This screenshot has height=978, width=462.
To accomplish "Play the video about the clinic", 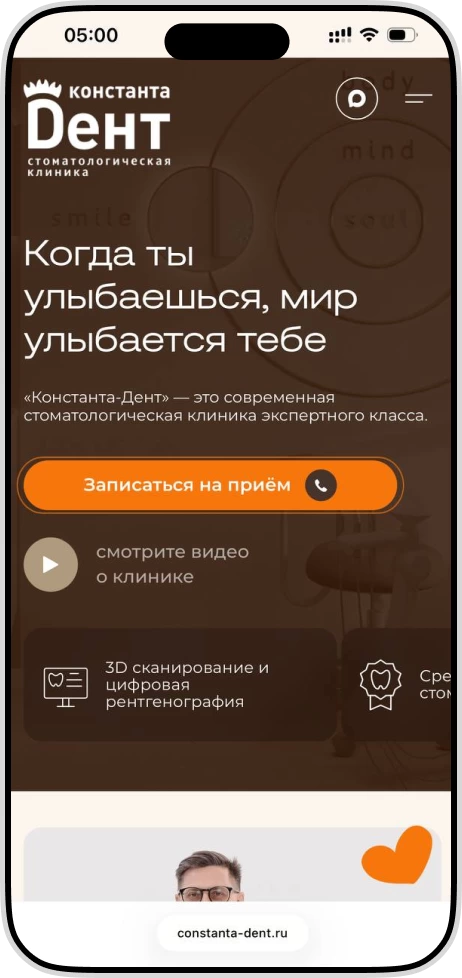I will pyautogui.click(x=51, y=564).
